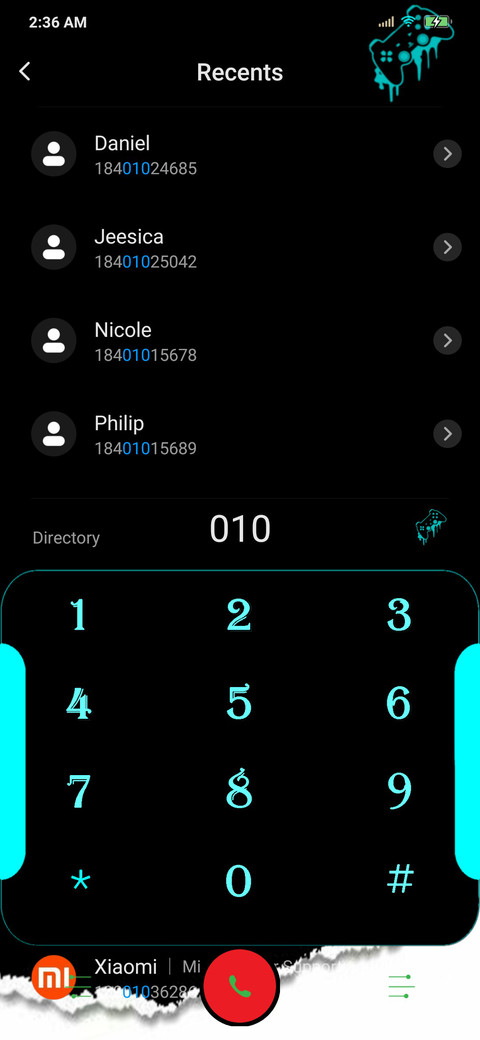Dial digit 9 on the keypad
Screen dimensions: 480x1040
tap(399, 791)
